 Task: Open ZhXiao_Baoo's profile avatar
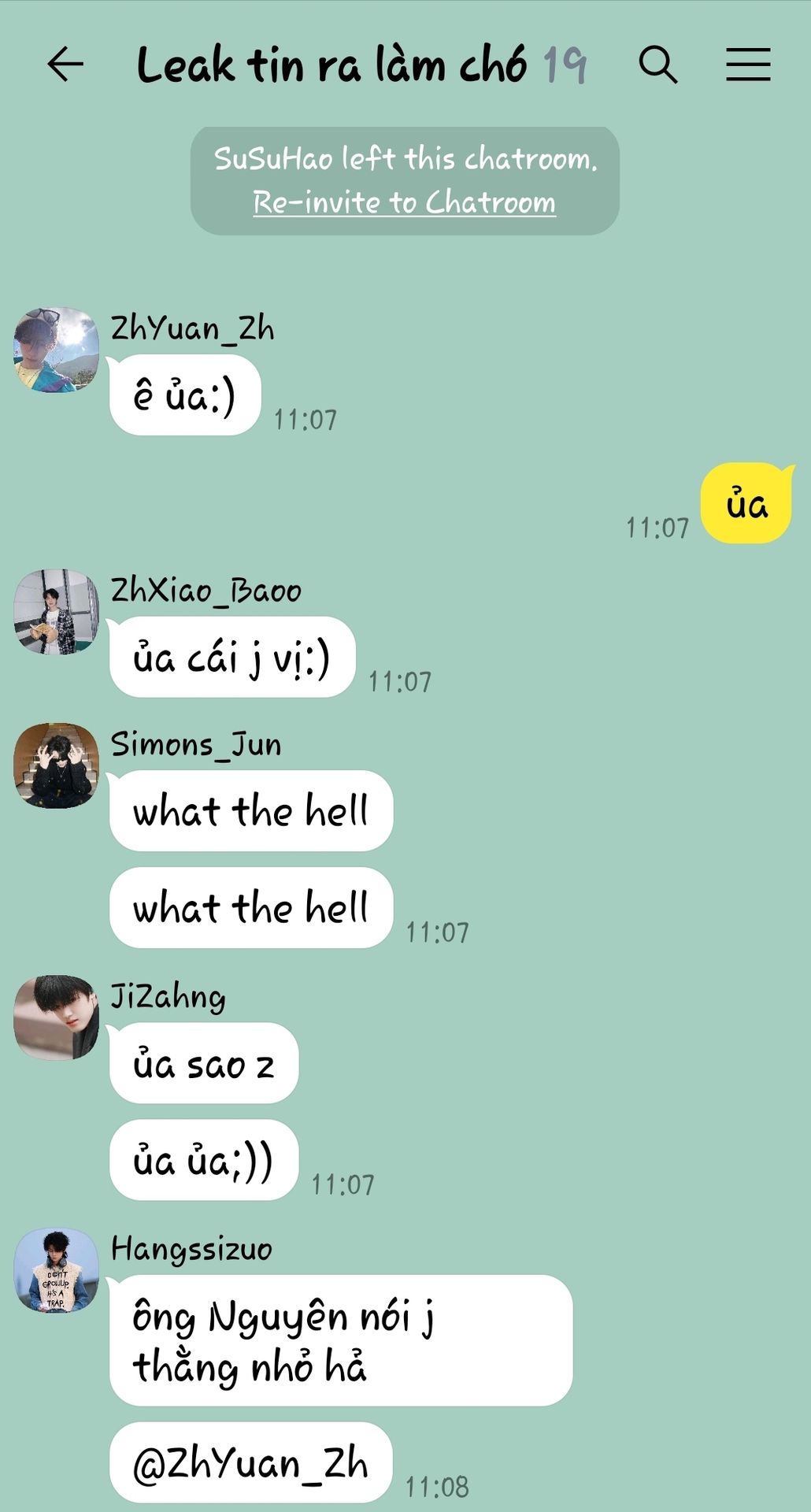(56, 612)
